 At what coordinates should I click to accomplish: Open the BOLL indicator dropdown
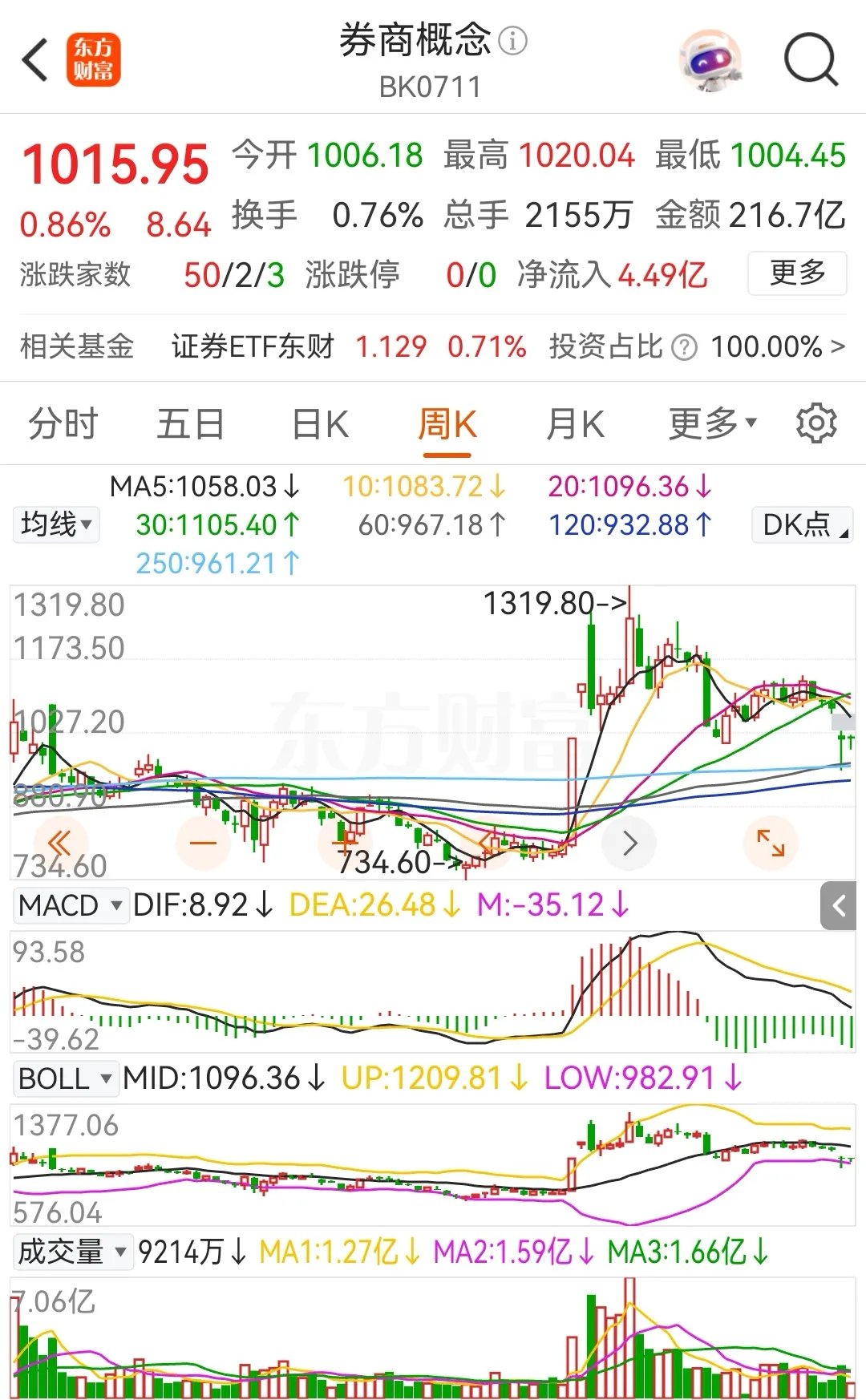[65, 1078]
